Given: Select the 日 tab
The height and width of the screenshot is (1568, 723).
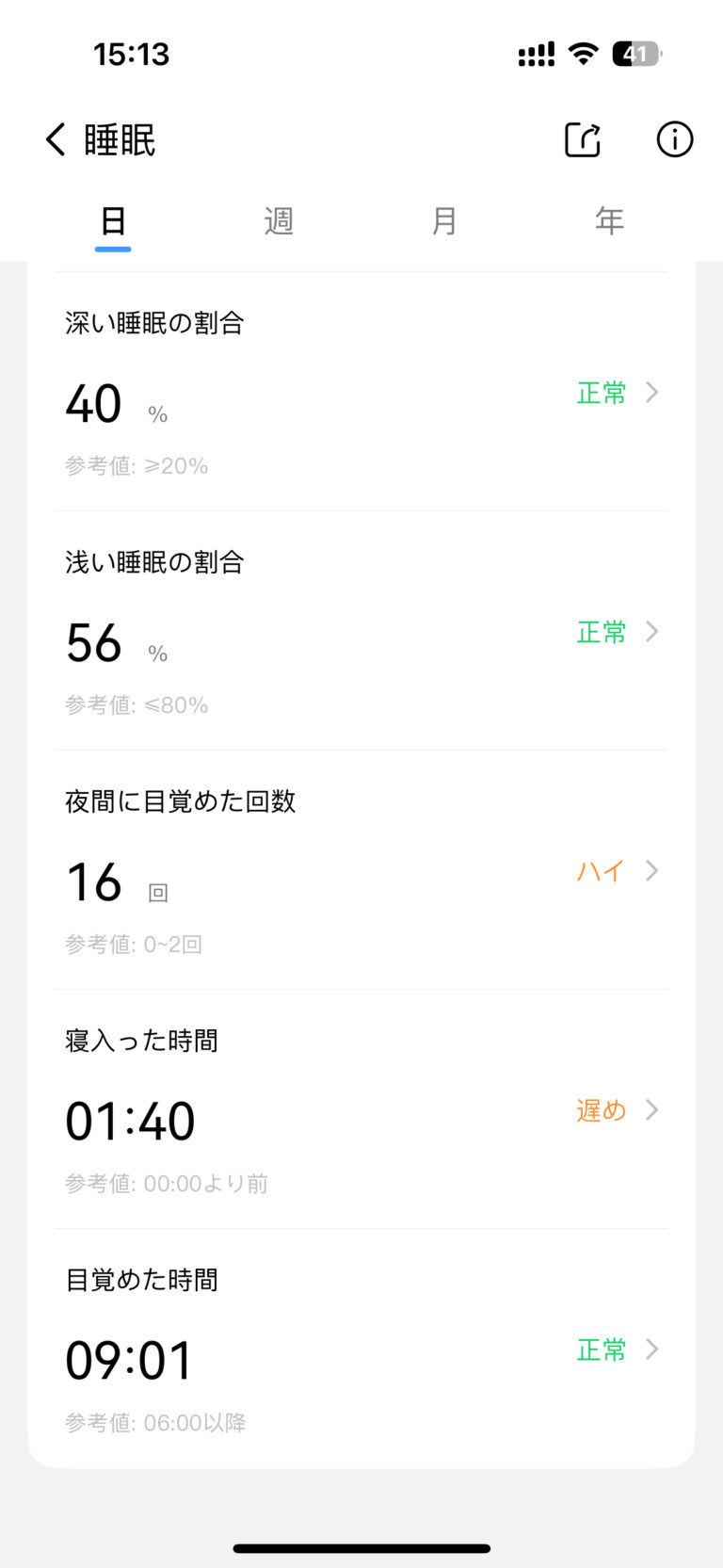Looking at the screenshot, I should pos(113,221).
